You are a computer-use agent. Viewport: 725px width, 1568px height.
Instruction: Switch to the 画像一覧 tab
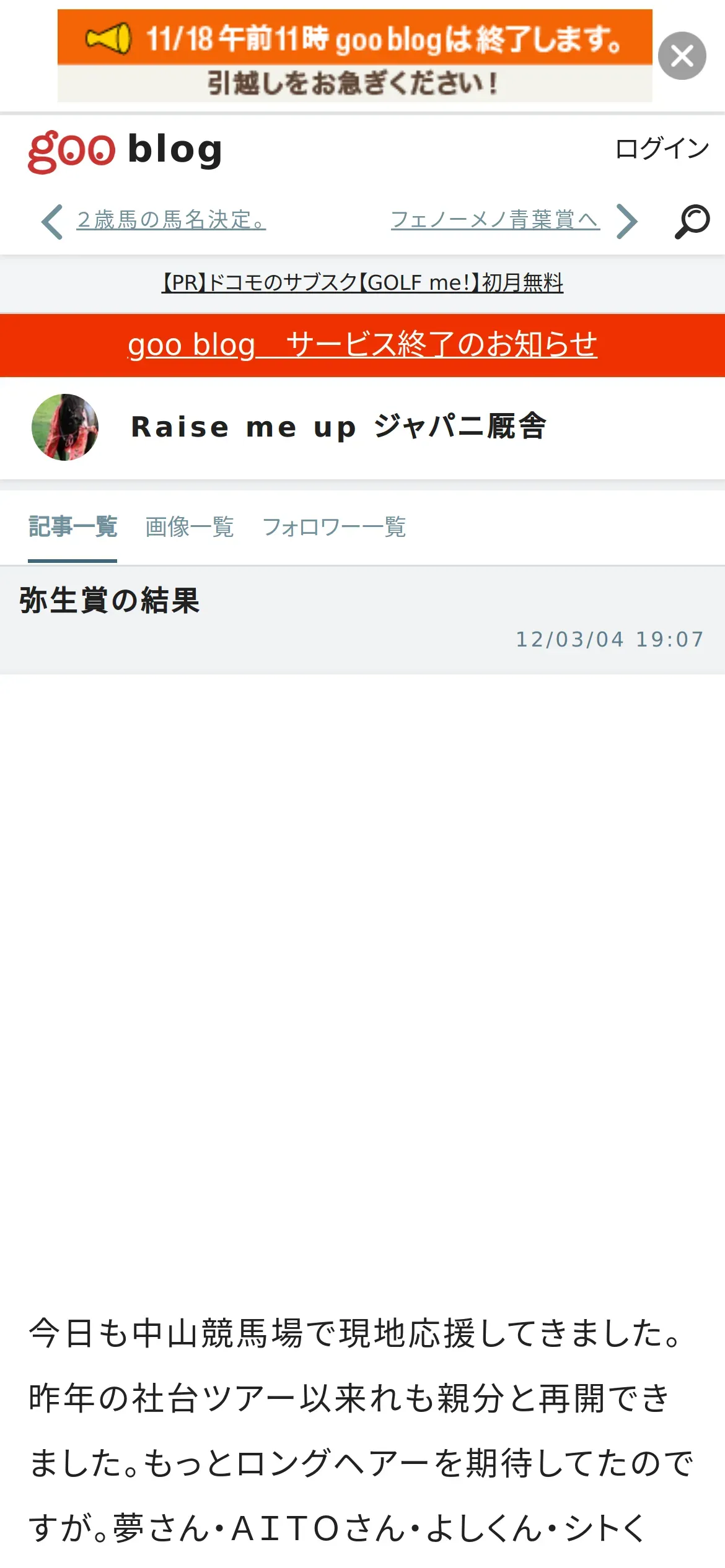190,527
